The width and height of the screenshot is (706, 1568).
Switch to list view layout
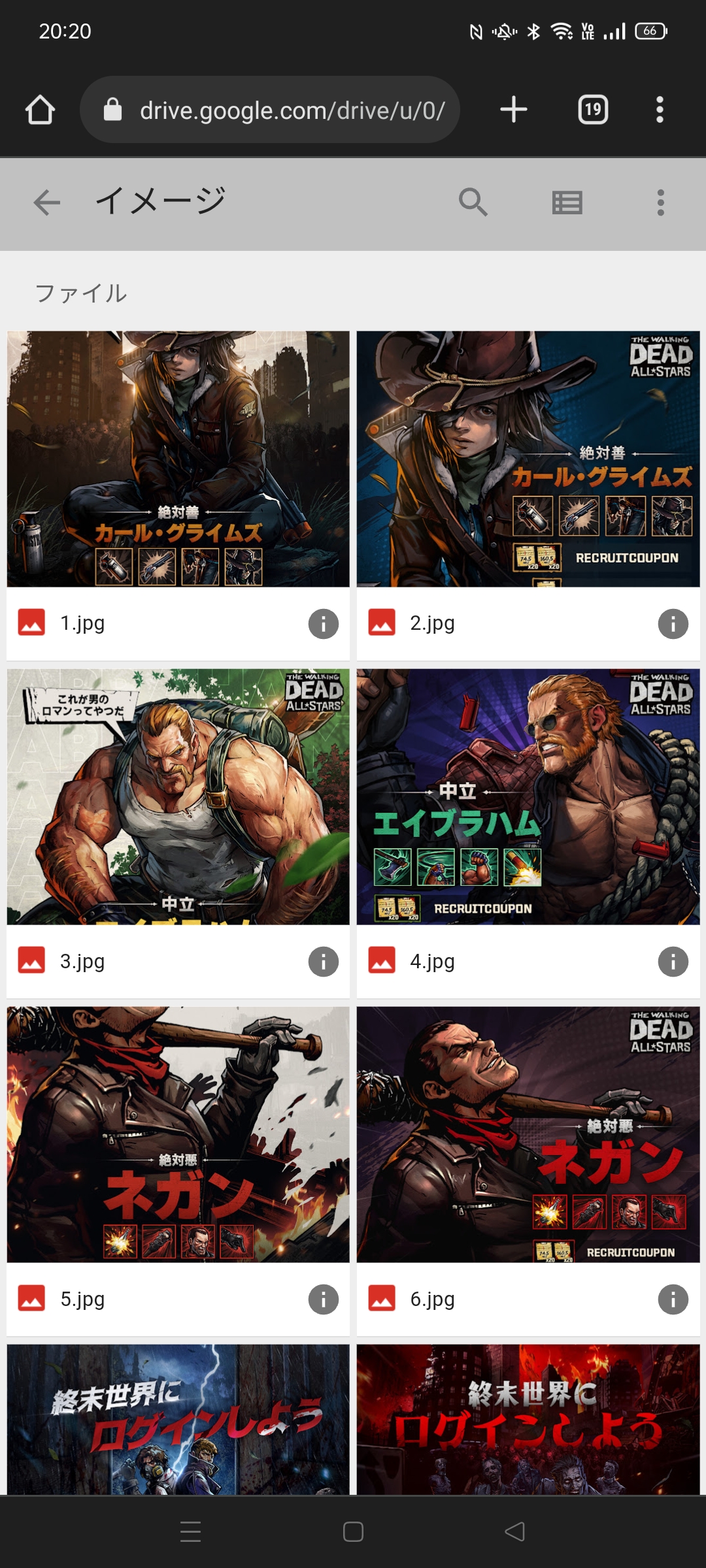[x=567, y=203]
